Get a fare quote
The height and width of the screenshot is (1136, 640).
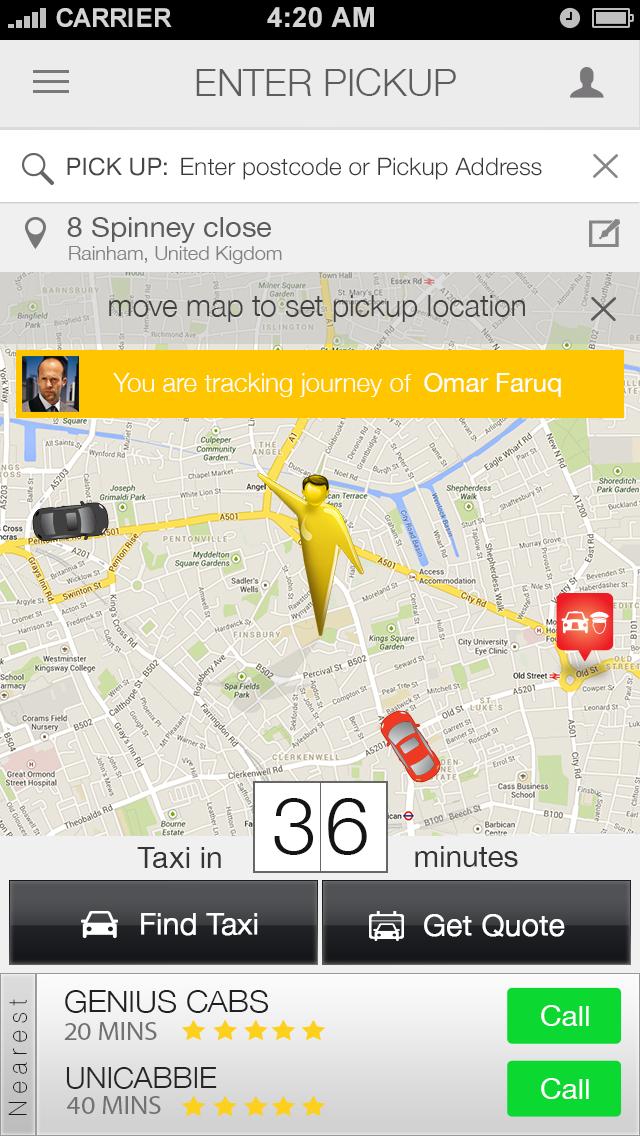click(477, 925)
